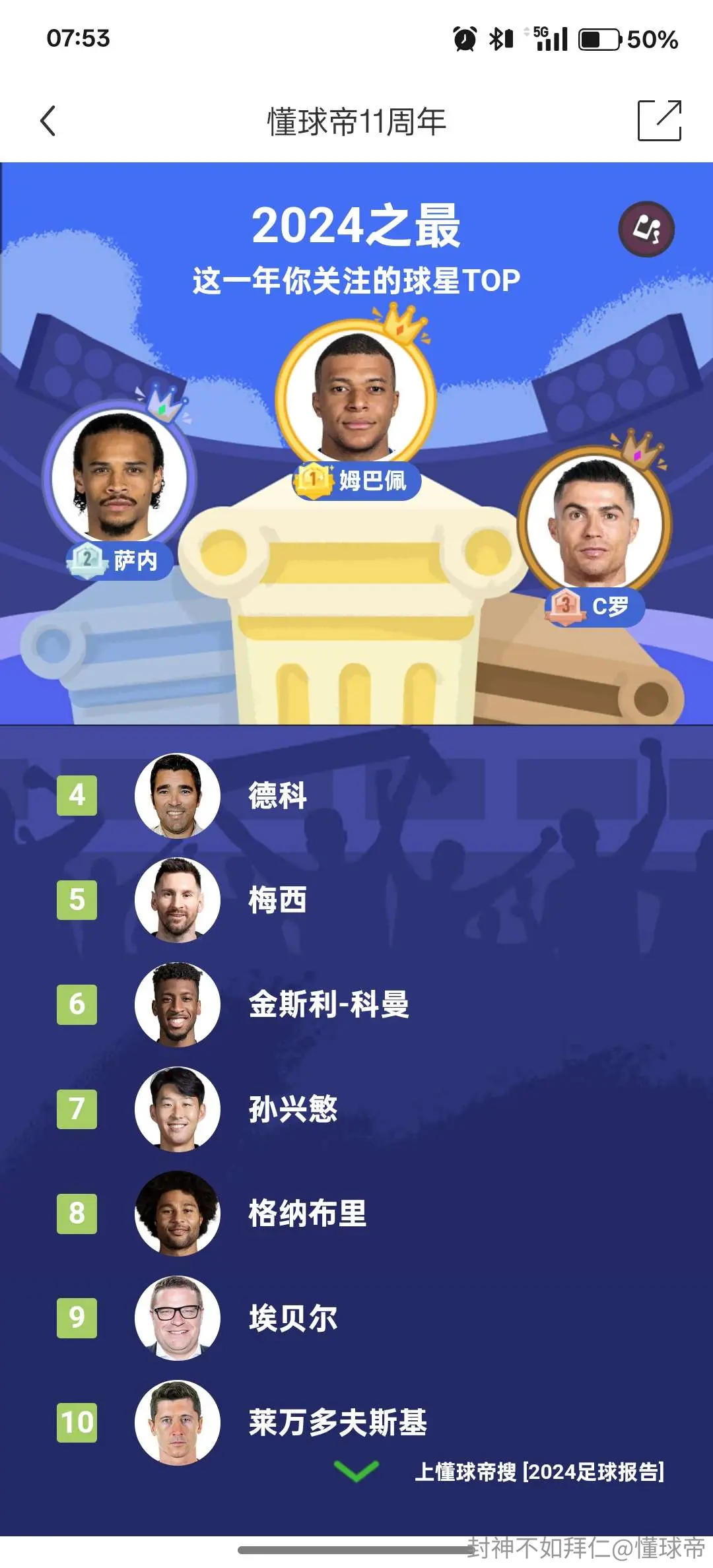Go back from the 懂球帝11周年 page
Image resolution: width=713 pixels, height=1568 pixels.
point(48,121)
